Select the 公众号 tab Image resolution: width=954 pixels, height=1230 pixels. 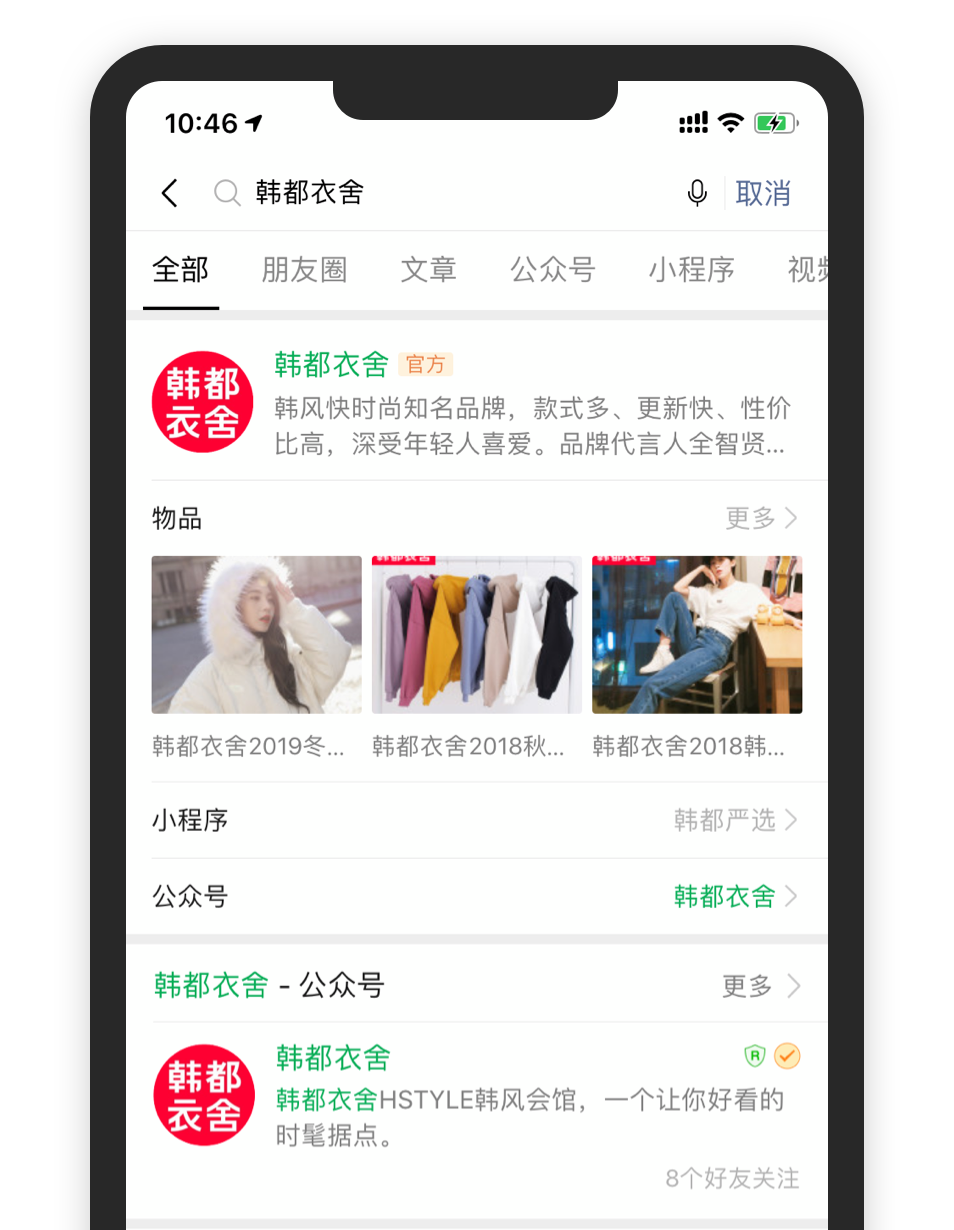[552, 270]
